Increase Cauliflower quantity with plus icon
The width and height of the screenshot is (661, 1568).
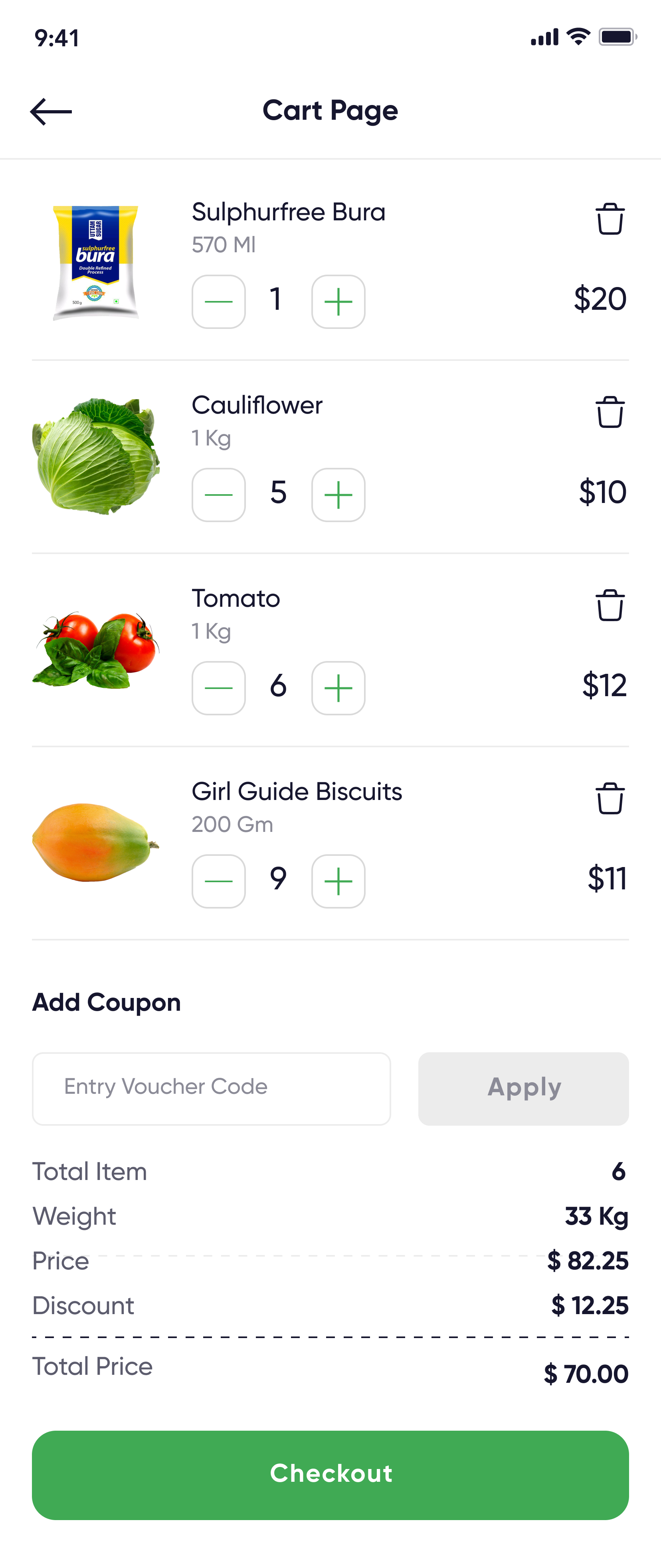[x=338, y=494]
